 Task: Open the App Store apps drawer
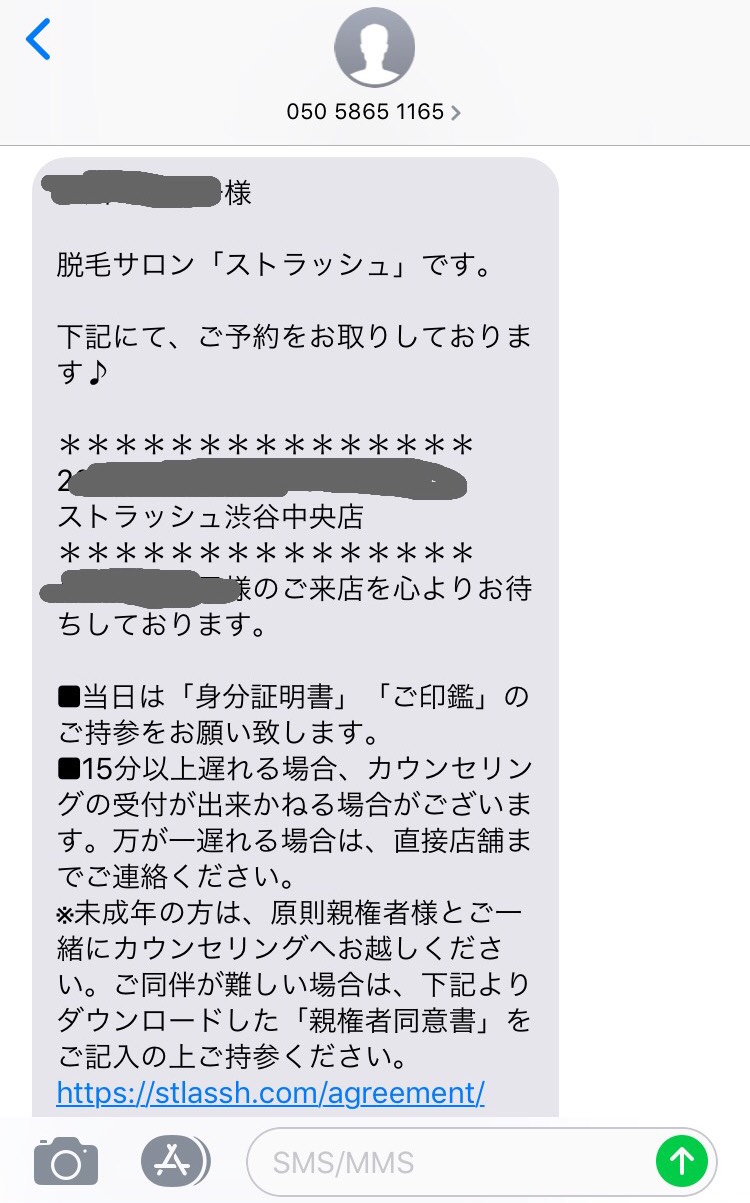point(175,1160)
